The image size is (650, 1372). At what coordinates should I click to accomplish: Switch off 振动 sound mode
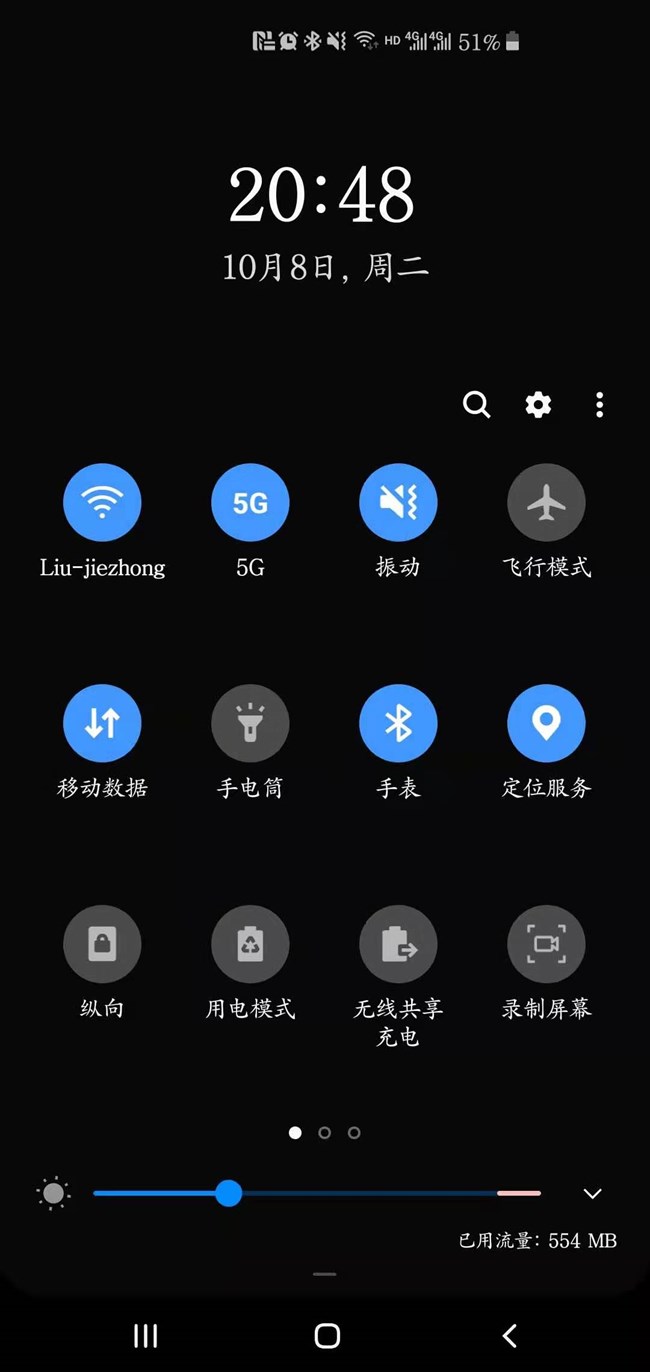(x=398, y=502)
